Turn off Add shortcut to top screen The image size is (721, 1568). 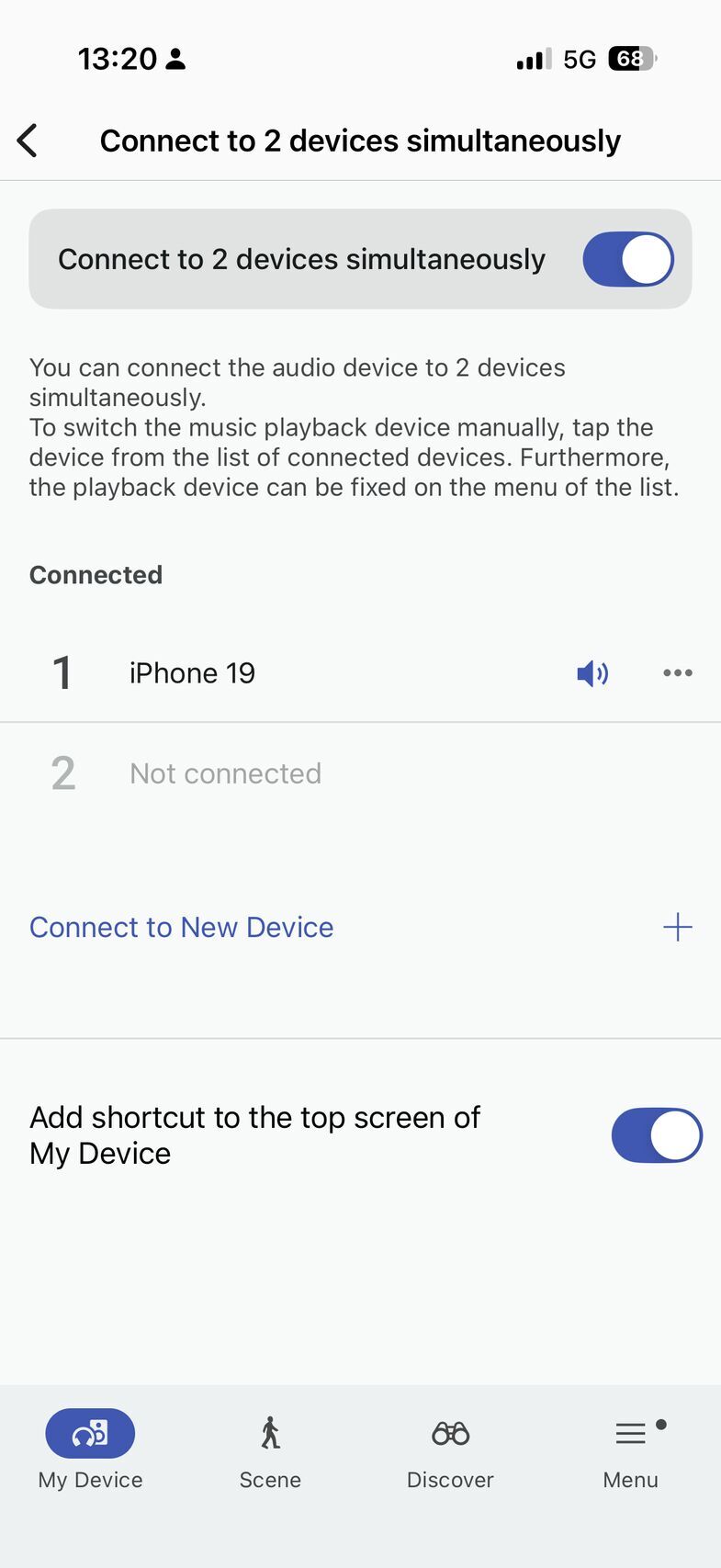657,1135
